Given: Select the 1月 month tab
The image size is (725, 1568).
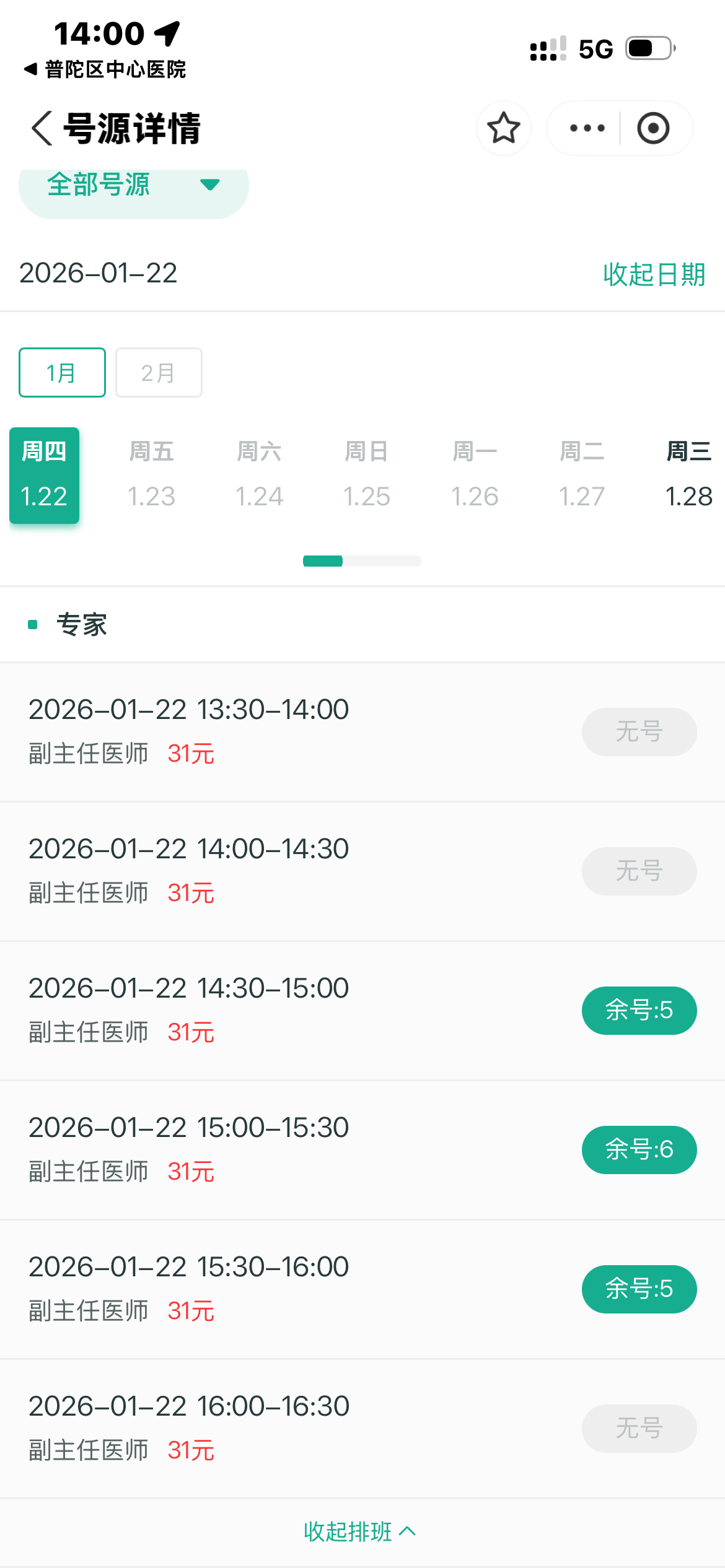Looking at the screenshot, I should 62,373.
